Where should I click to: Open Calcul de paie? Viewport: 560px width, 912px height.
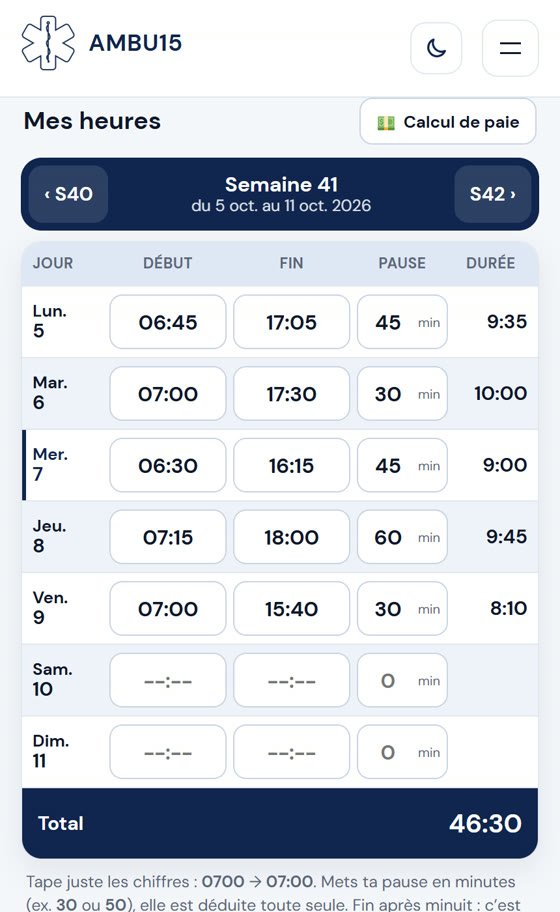click(x=448, y=122)
